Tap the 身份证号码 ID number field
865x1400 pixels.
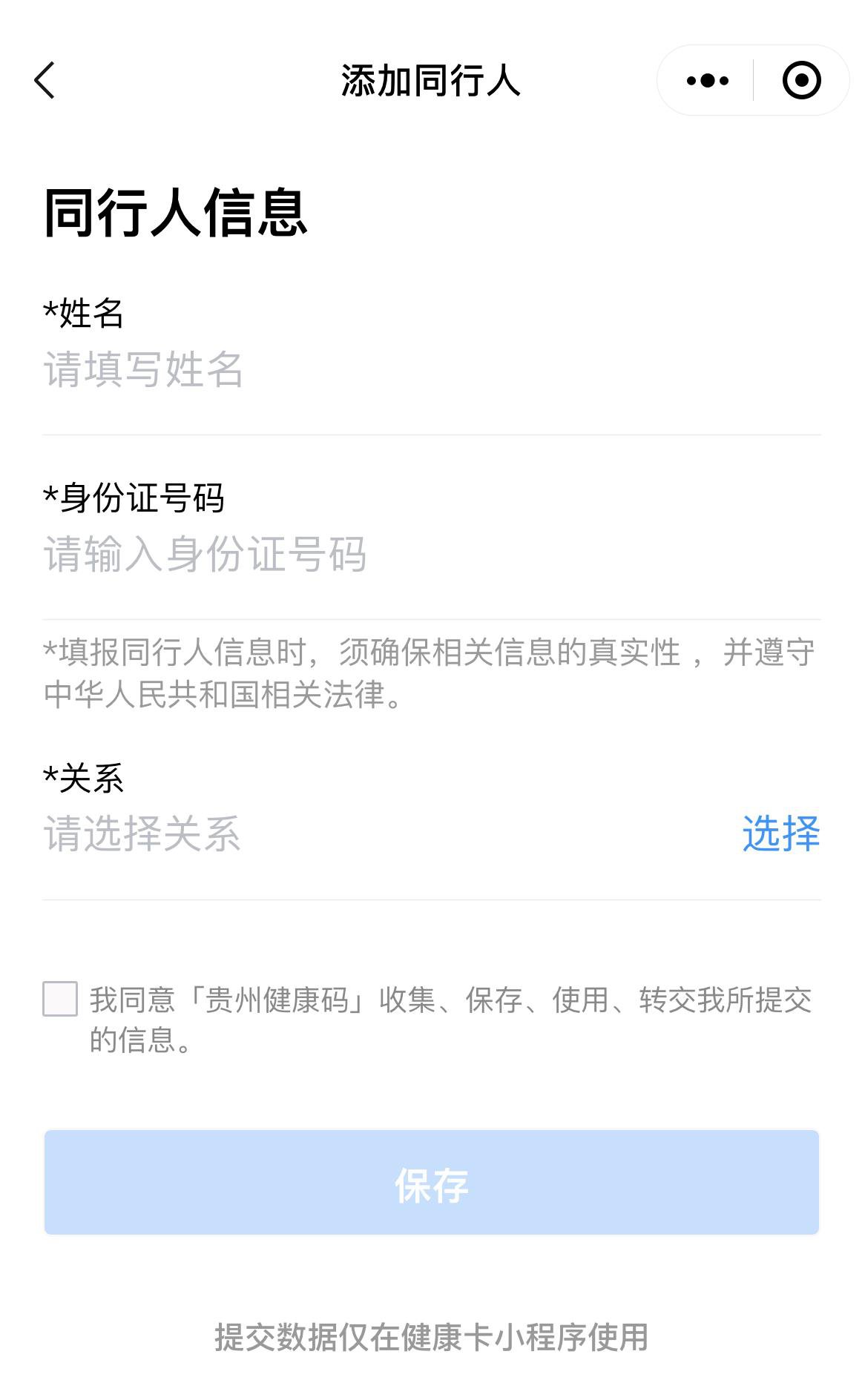click(430, 554)
